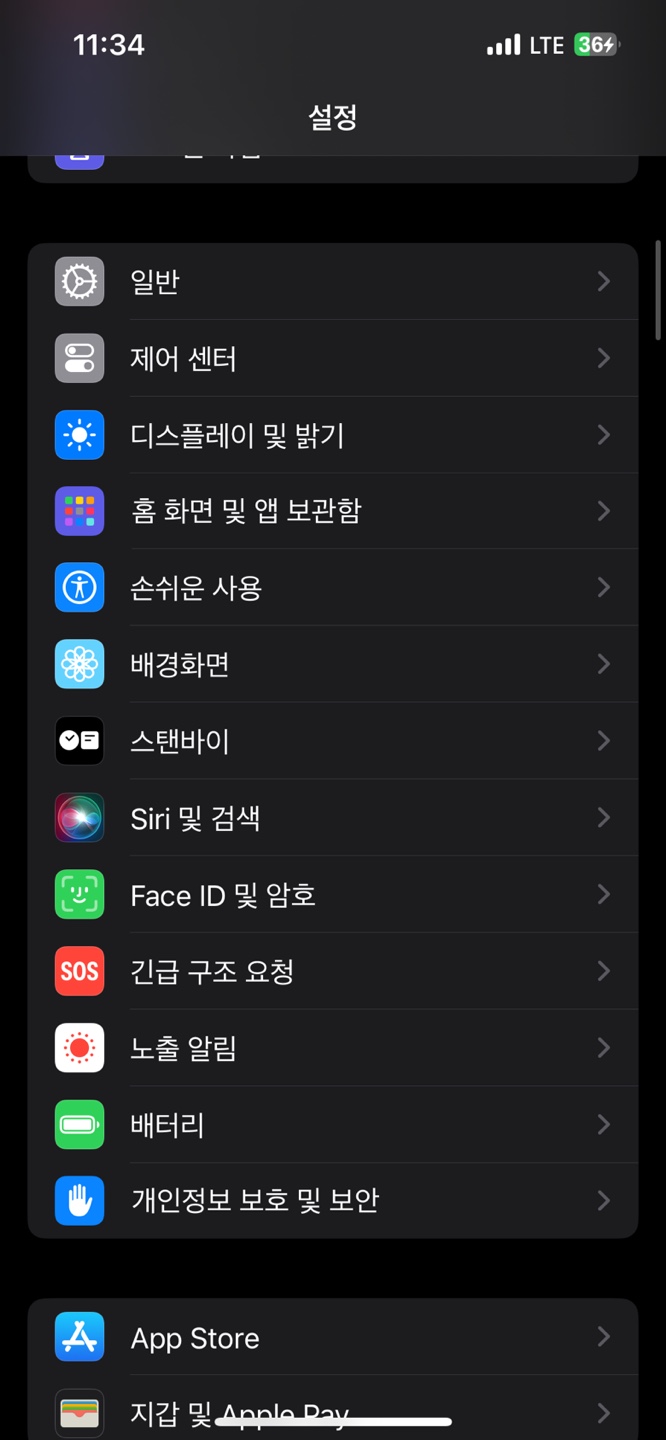Open 제어 센터 settings row
The height and width of the screenshot is (1440, 666).
[332, 358]
